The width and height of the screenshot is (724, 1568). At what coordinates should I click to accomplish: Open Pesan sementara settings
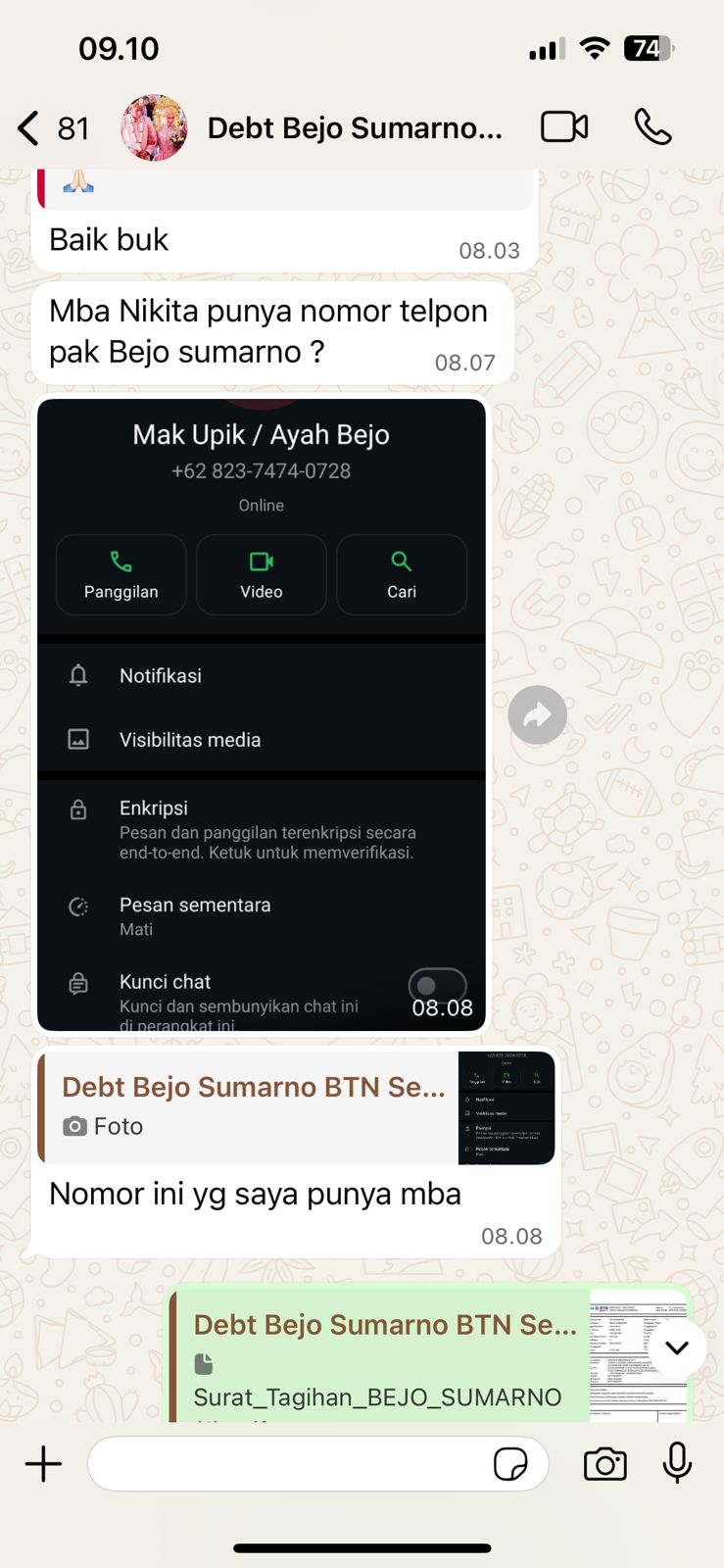coord(194,906)
